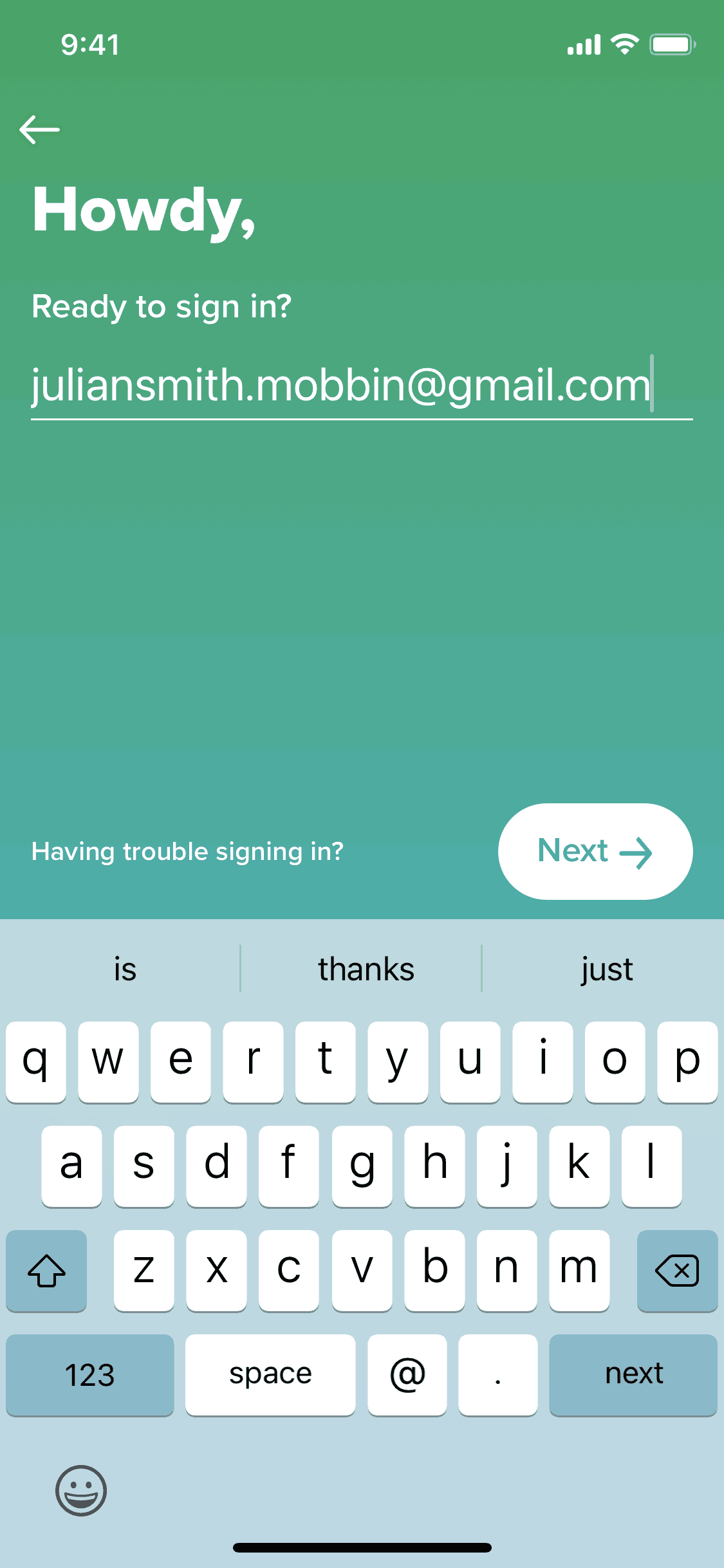Viewport: 724px width, 1568px height.
Task: Tap the white Next button
Action: (595, 851)
